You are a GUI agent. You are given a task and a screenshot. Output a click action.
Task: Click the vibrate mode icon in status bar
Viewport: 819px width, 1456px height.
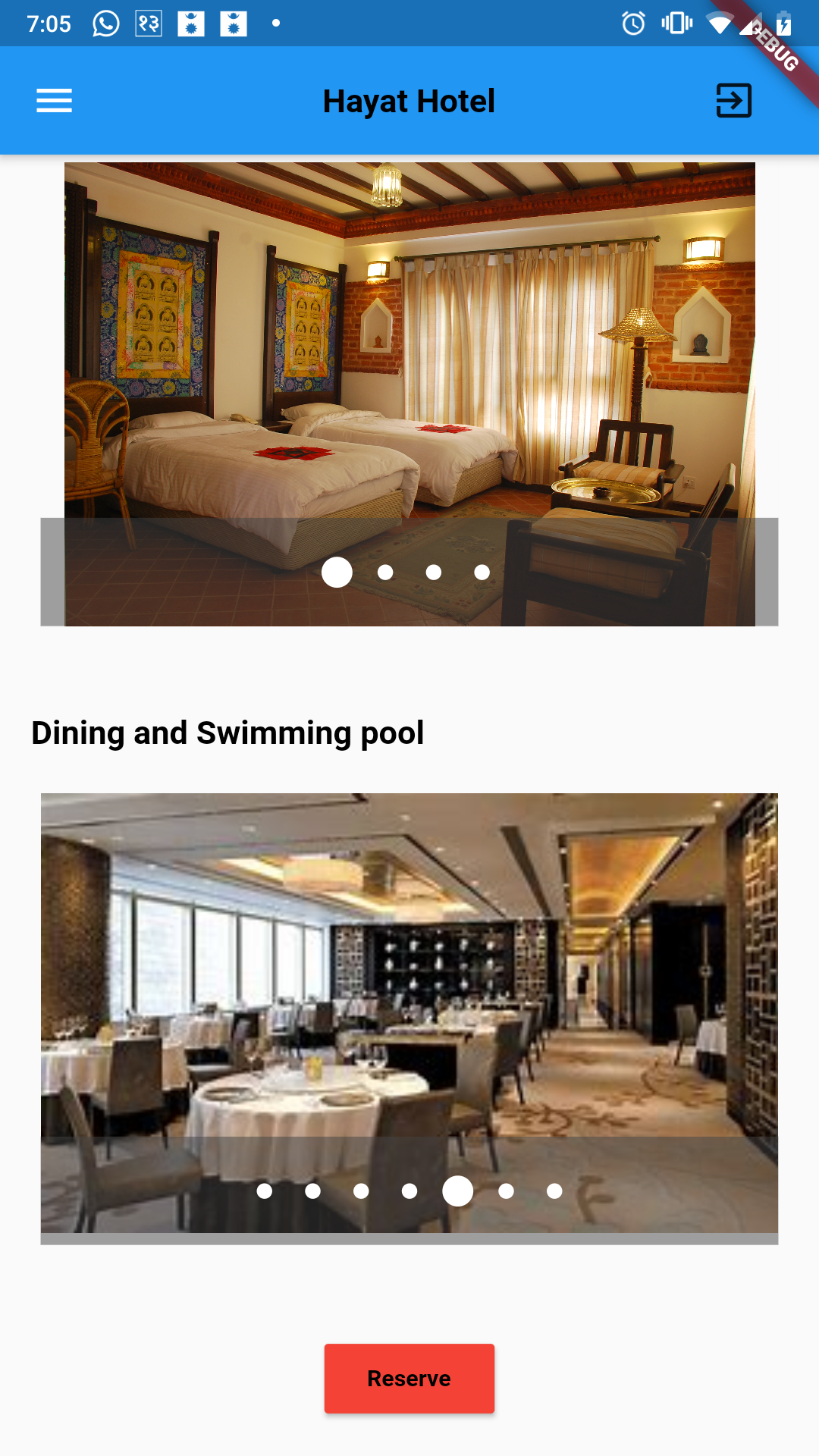pos(676,24)
